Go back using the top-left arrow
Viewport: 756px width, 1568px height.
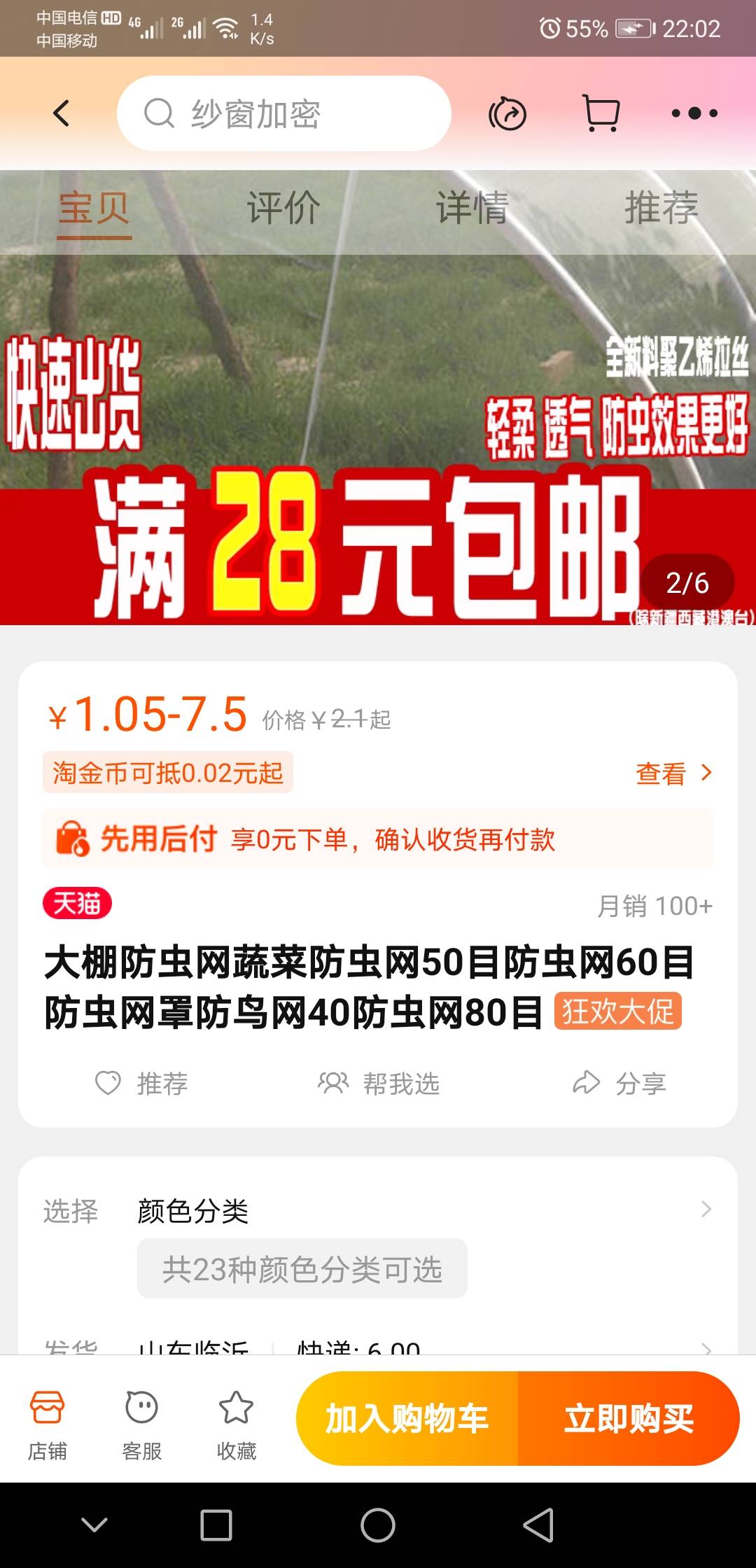[62, 113]
